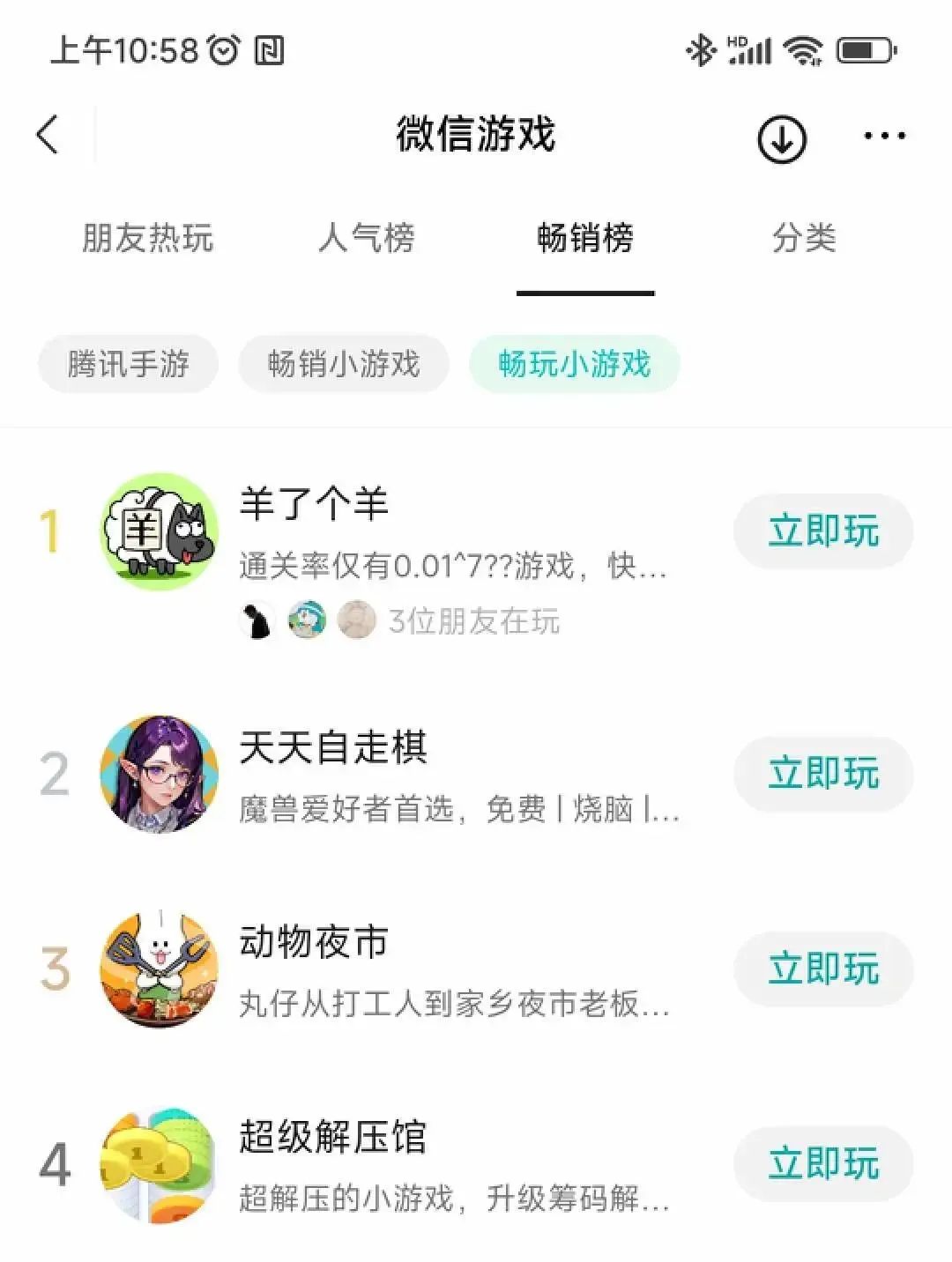Select the 畅玩小游戏 filter chip
Viewport: 952px width, 1262px height.
575,364
